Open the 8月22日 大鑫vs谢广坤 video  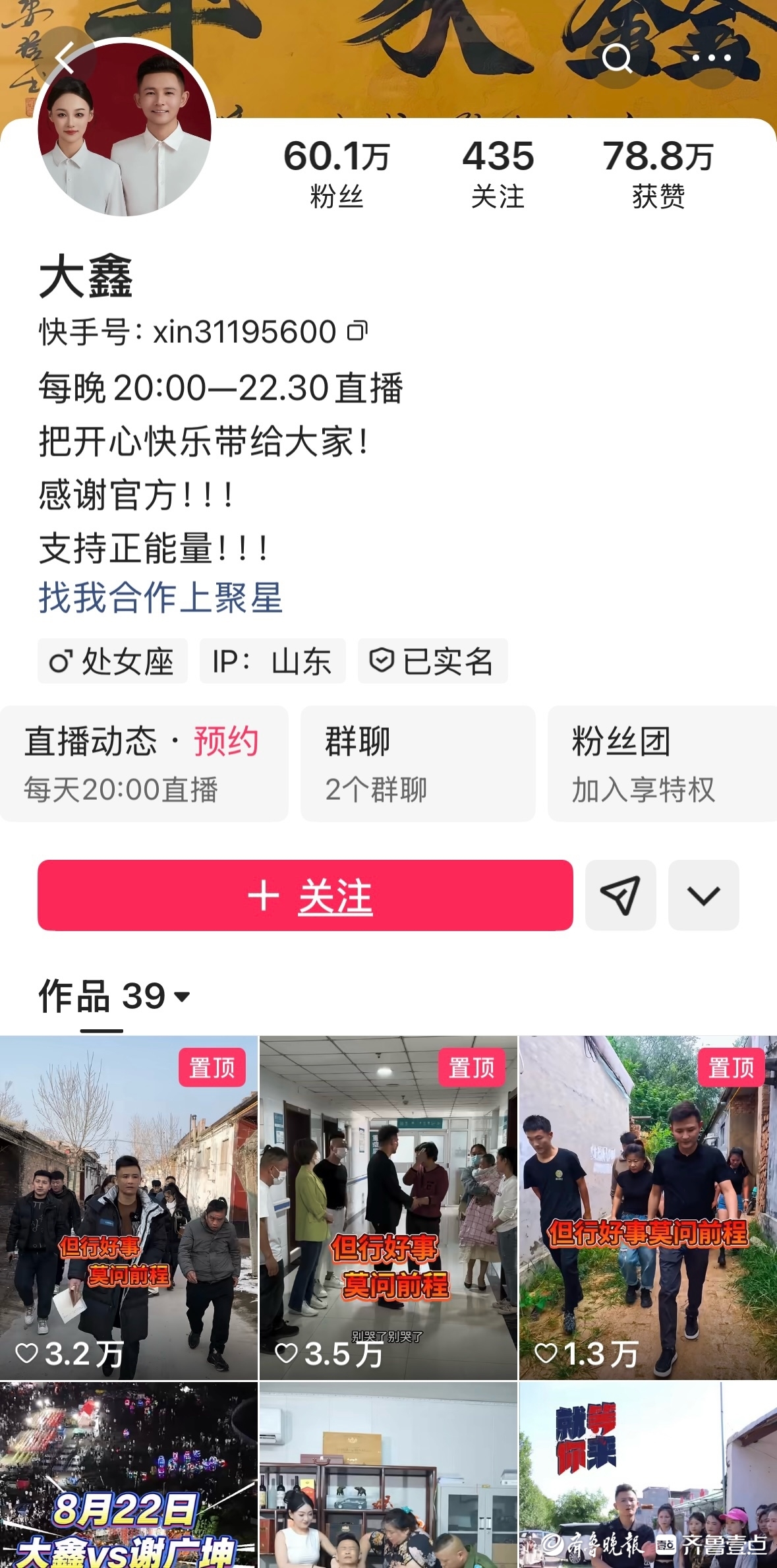click(x=129, y=1477)
